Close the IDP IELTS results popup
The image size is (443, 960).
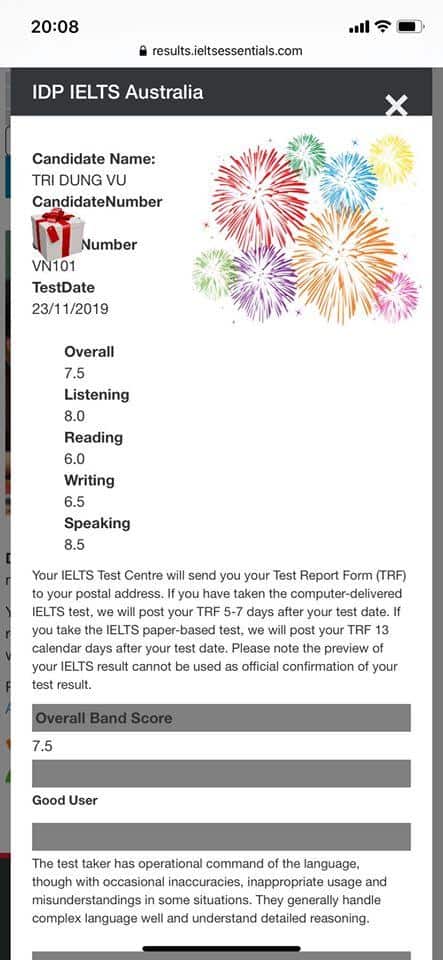[x=396, y=106]
